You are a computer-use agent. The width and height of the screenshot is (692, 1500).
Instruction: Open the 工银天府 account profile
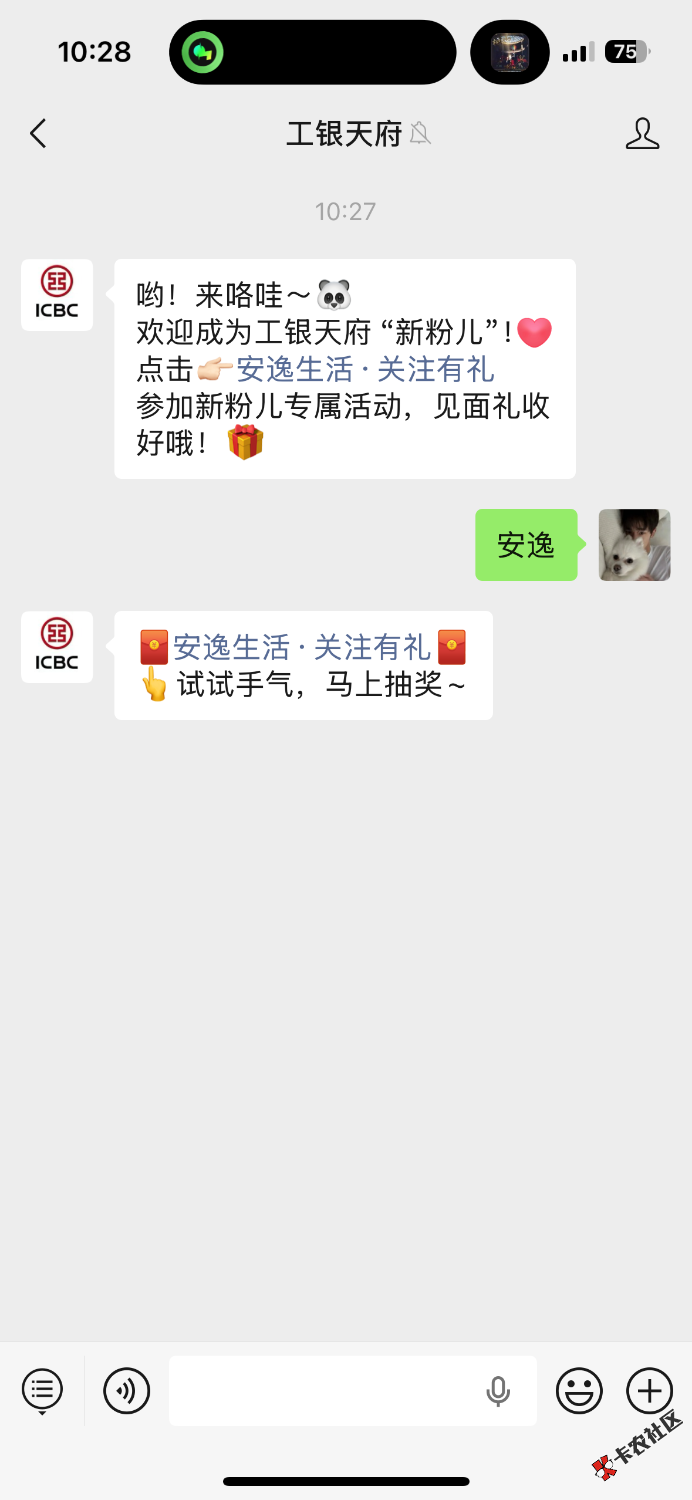pos(642,134)
